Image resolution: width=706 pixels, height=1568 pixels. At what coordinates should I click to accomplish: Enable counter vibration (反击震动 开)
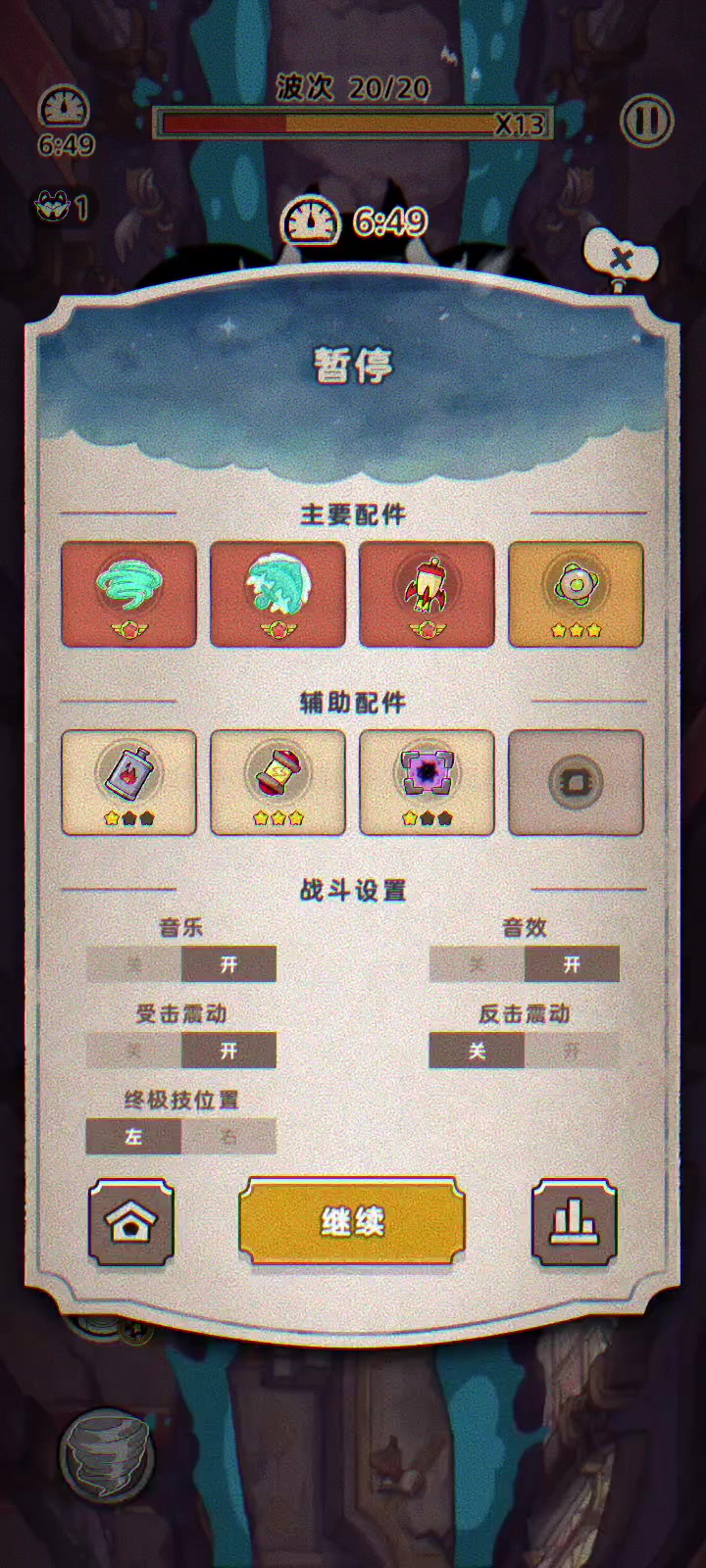572,1051
